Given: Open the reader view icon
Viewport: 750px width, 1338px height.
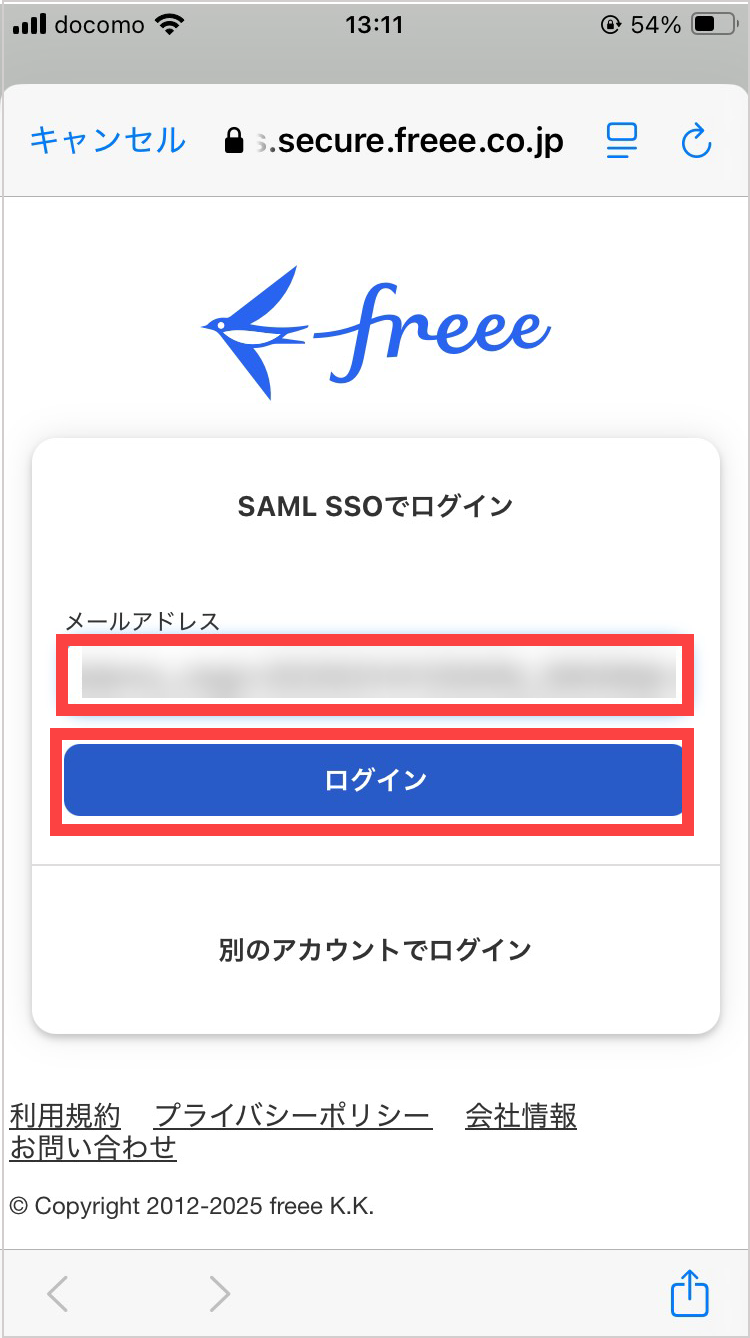Looking at the screenshot, I should tap(622, 141).
